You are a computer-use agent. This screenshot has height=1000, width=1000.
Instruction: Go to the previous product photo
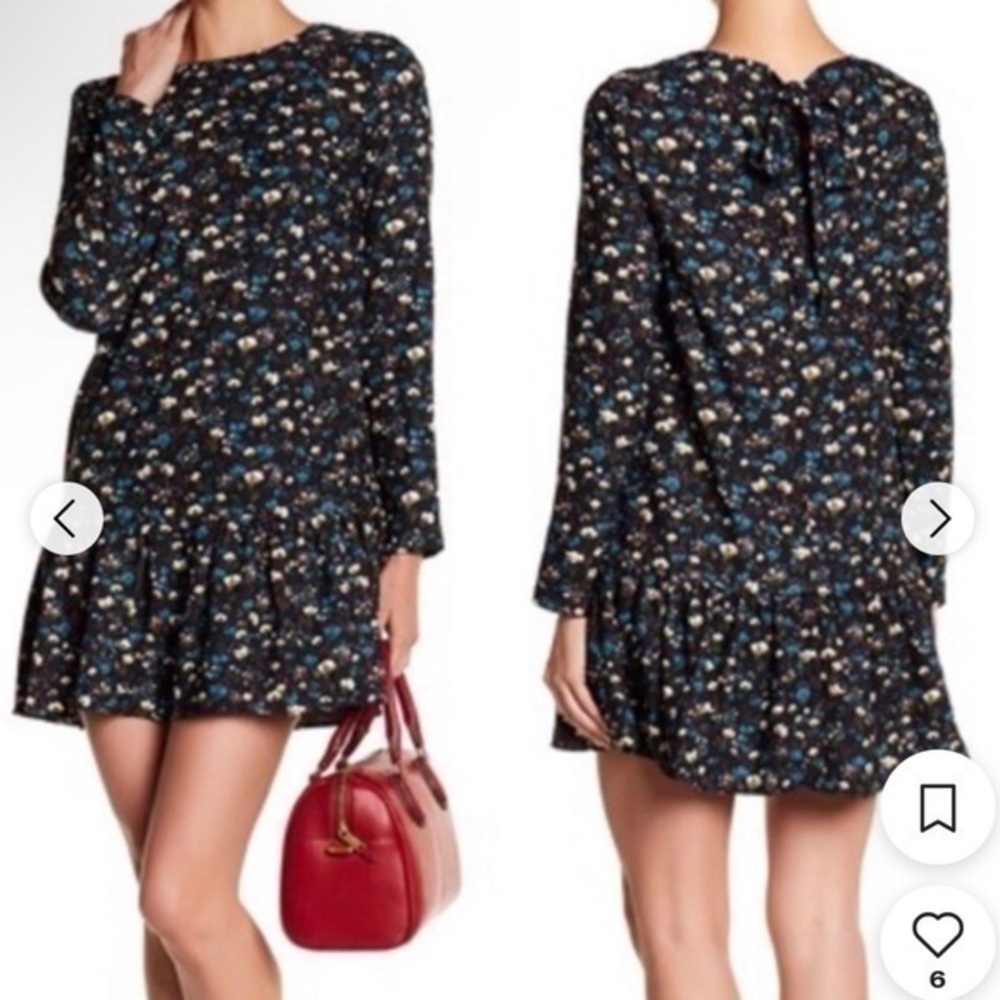point(66,518)
